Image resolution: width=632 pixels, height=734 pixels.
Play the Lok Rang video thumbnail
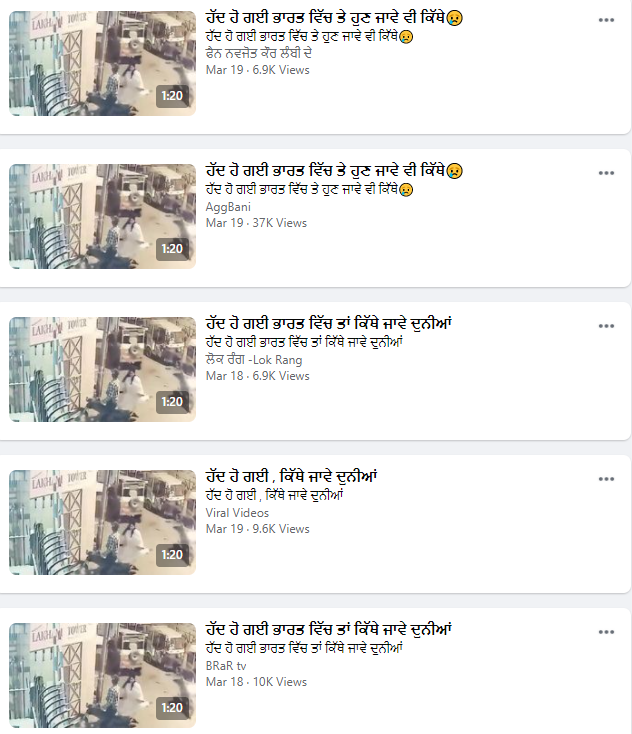point(102,370)
